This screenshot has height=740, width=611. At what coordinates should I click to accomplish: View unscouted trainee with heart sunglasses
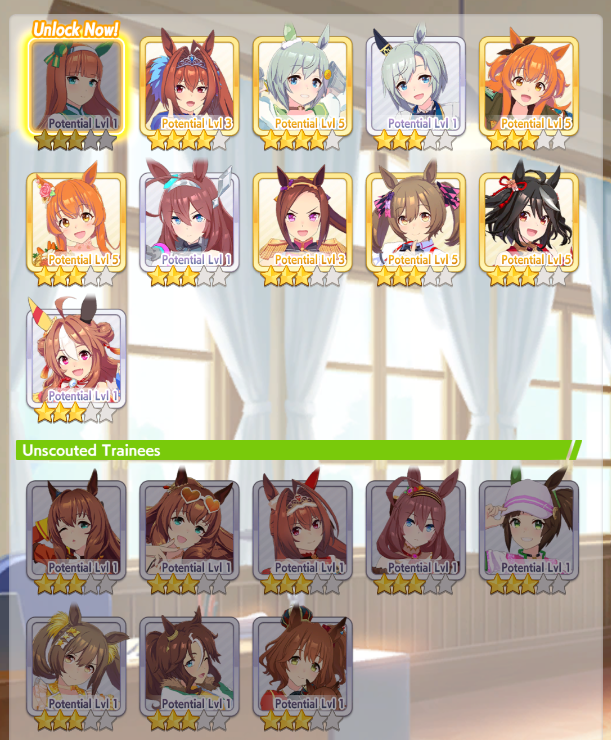[x=189, y=530]
